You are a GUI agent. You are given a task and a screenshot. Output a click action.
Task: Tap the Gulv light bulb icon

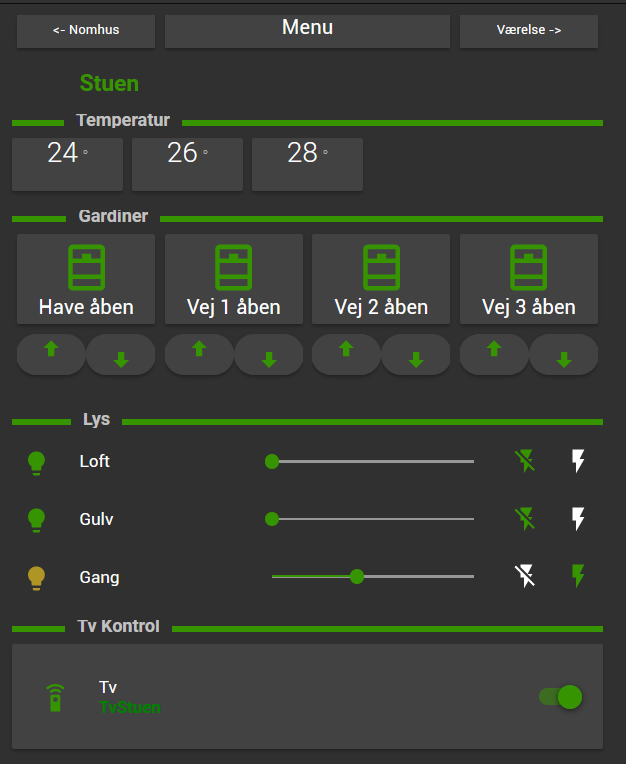[x=37, y=519]
